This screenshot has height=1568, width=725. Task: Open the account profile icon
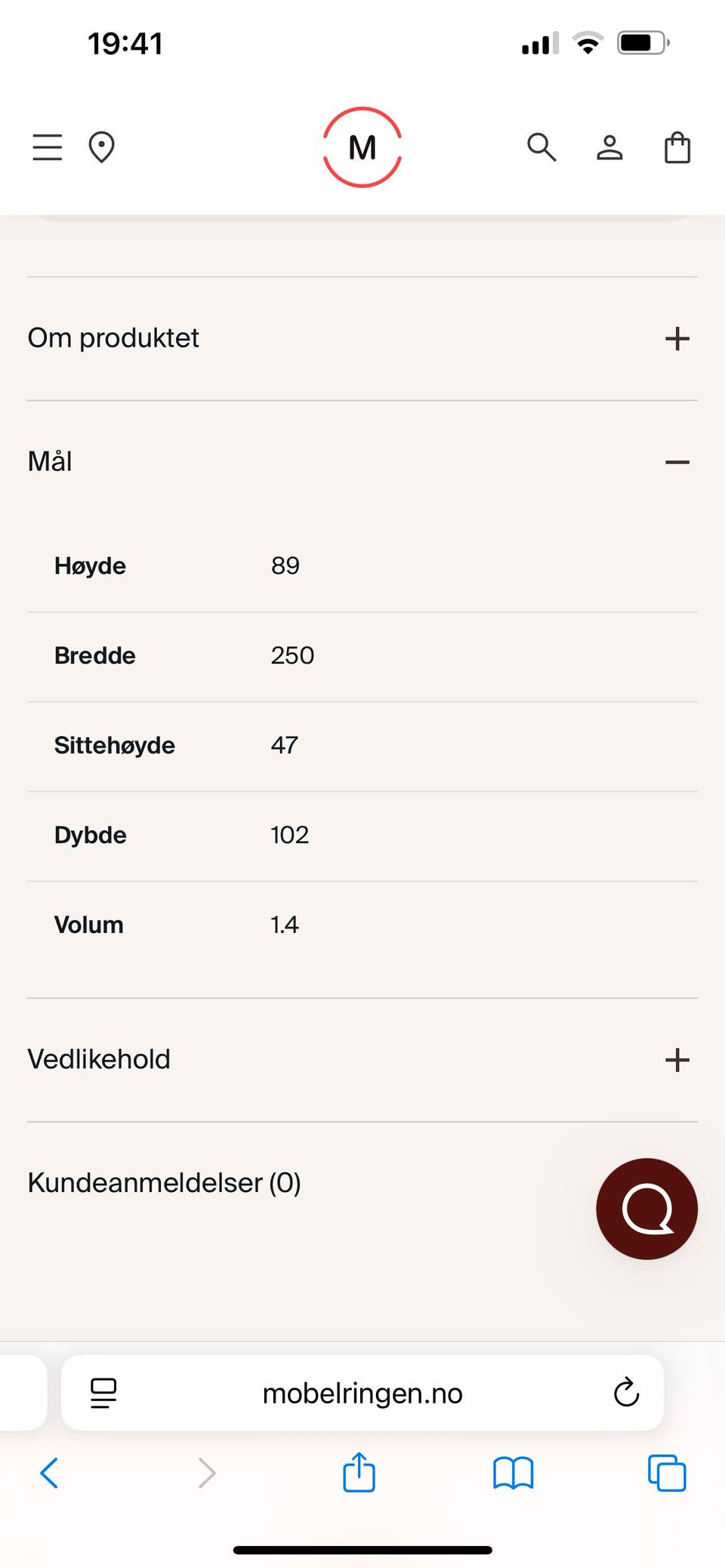pos(609,147)
